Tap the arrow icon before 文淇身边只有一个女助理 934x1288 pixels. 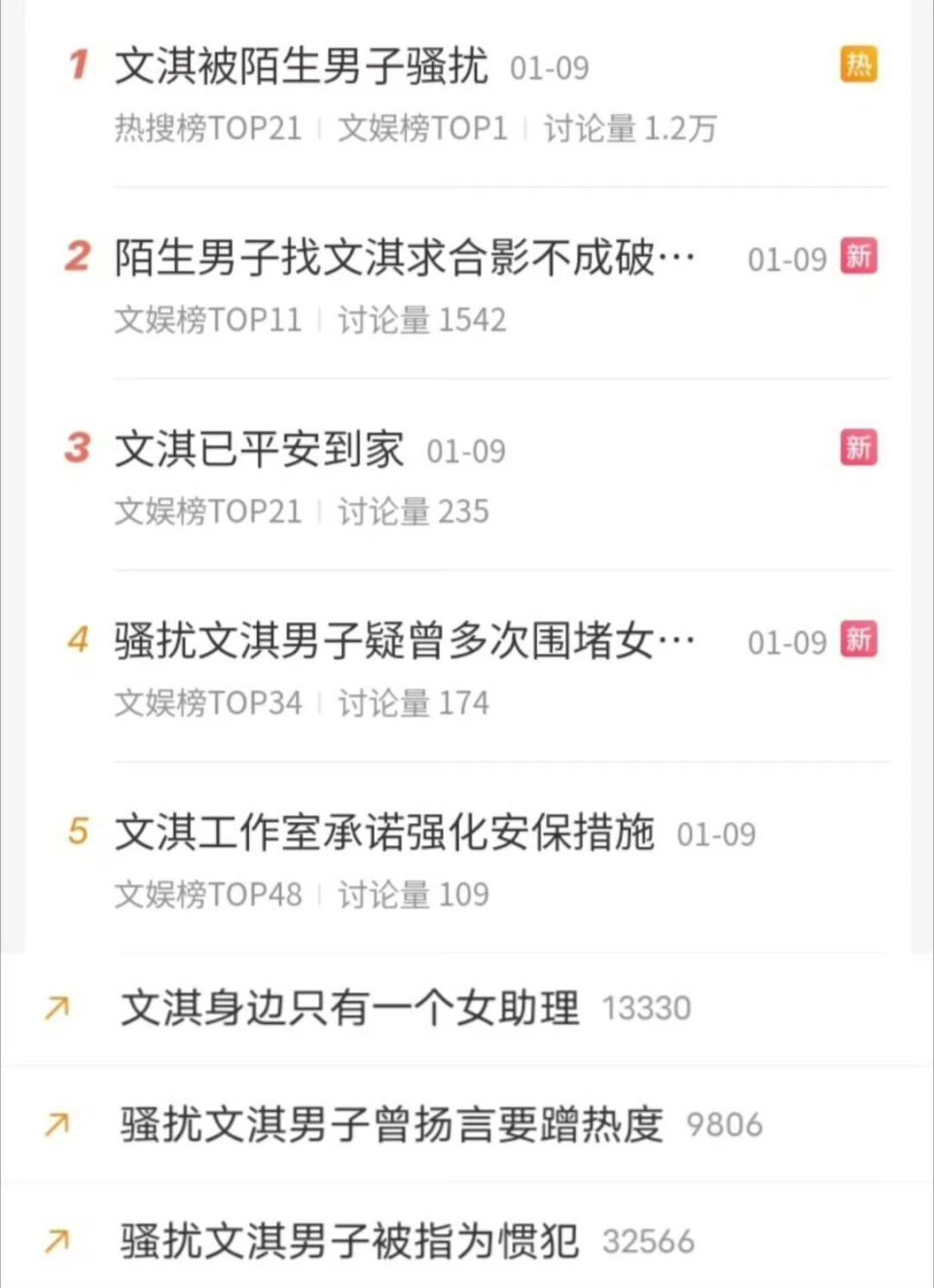click(58, 1008)
